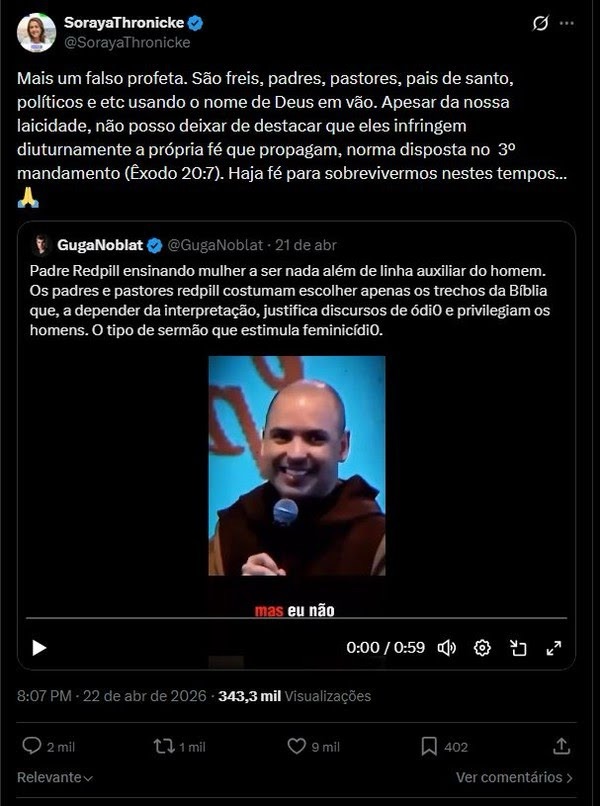This screenshot has width=600, height=806.
Task: Share this post
Action: click(561, 746)
